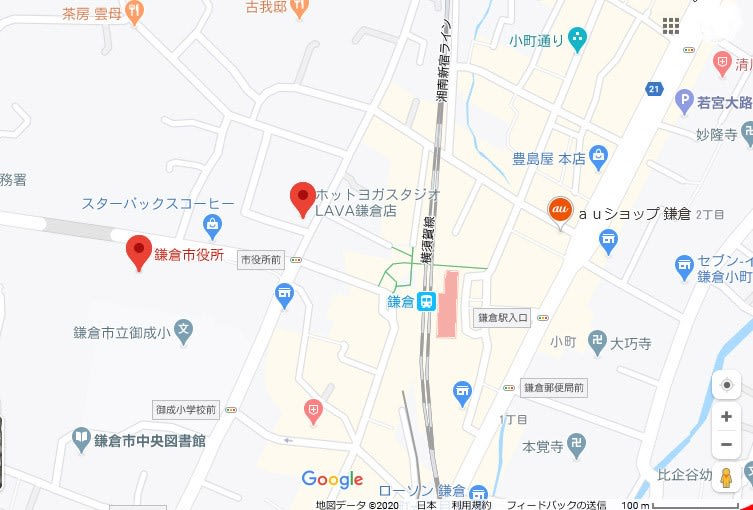This screenshot has width=753, height=510.
Task: Center map on my location
Action: coord(726,385)
